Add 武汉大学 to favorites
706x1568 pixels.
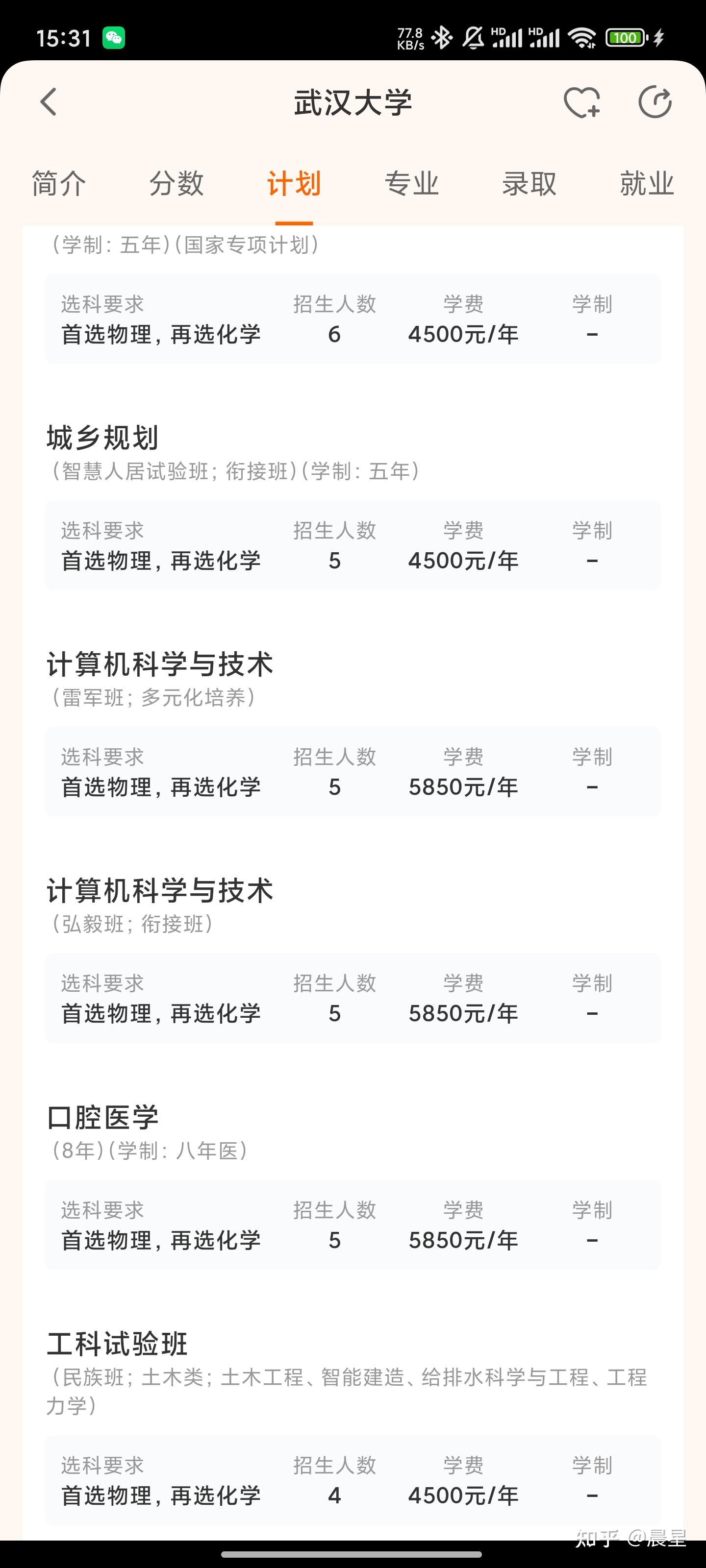click(582, 101)
